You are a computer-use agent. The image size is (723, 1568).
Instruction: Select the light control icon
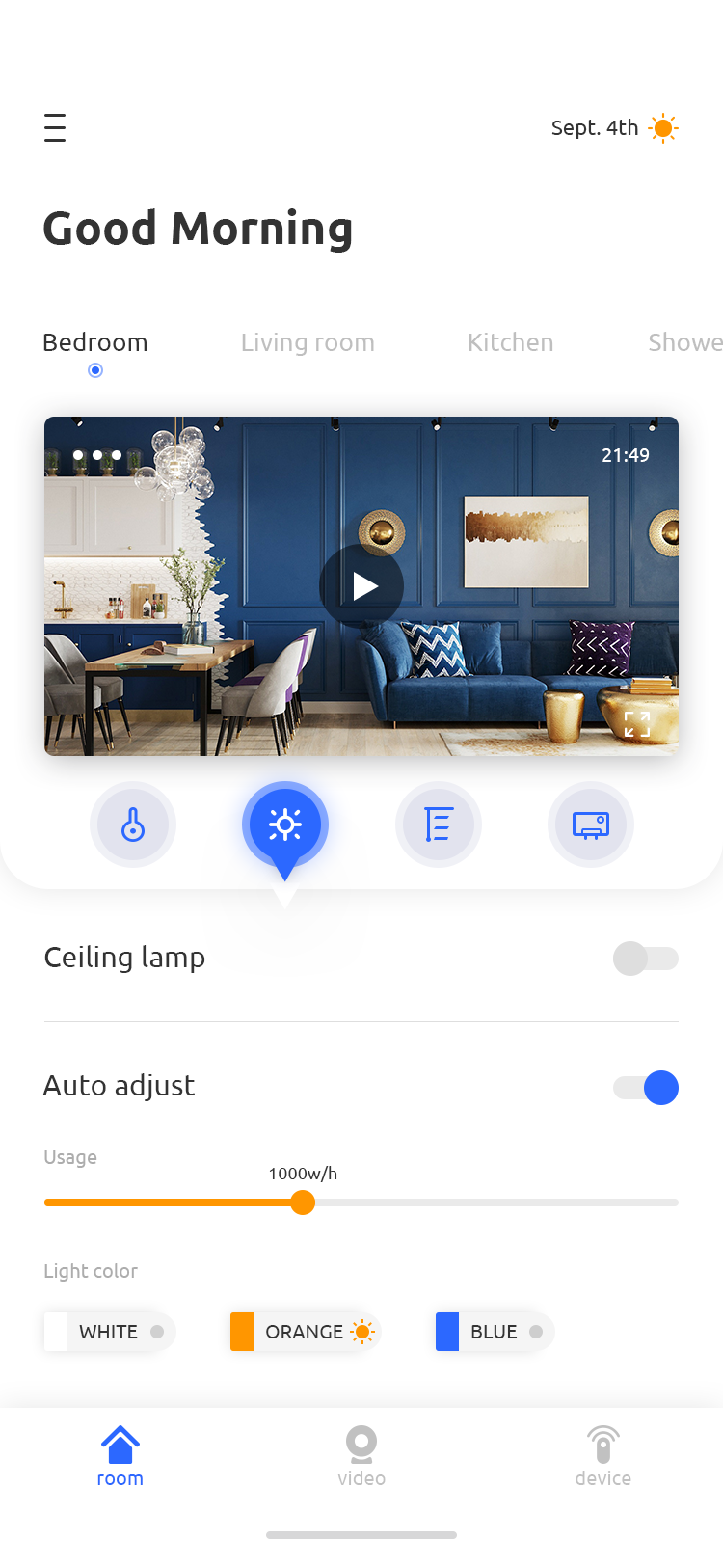(x=285, y=825)
